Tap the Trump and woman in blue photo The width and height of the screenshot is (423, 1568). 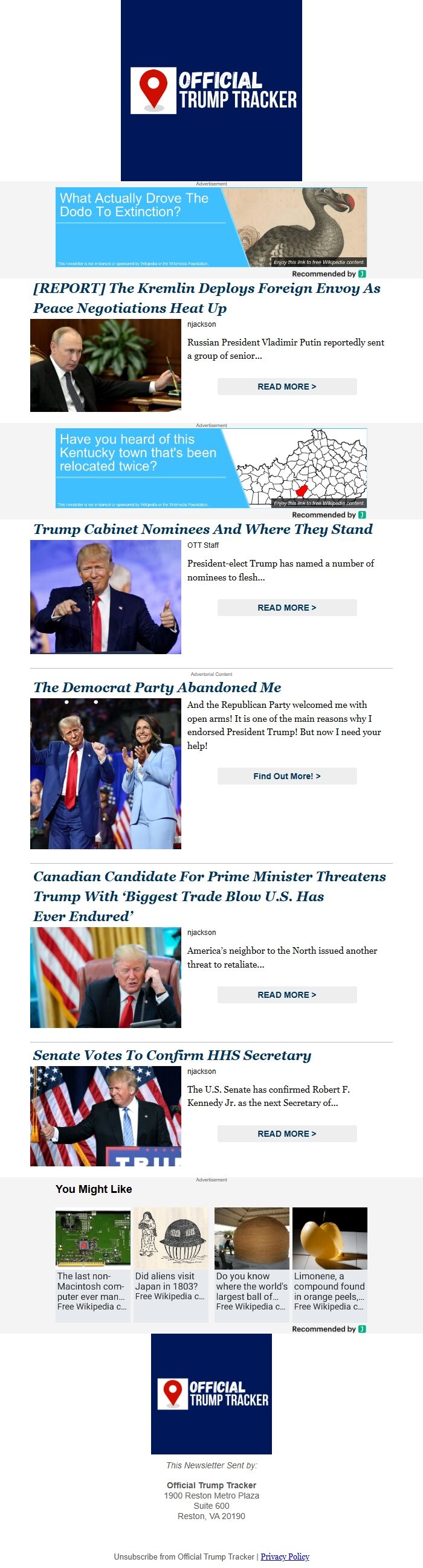click(x=105, y=773)
